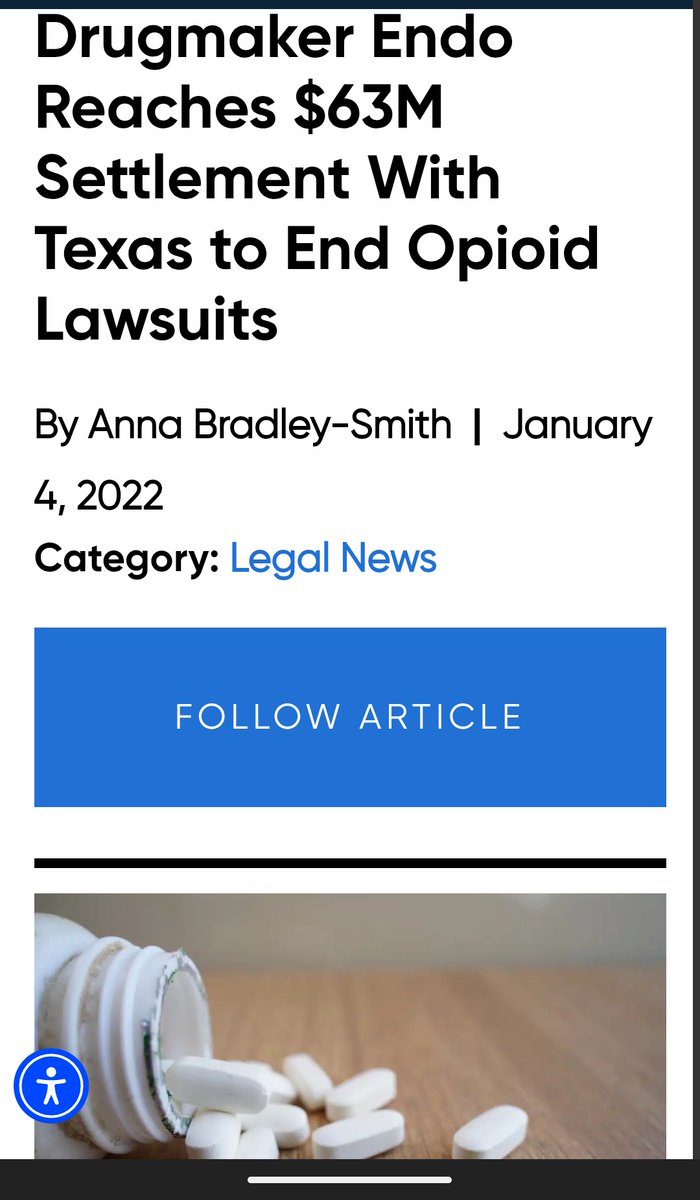Open the accessibility options widget
Viewport: 700px width, 1200px height.
click(x=51, y=1085)
